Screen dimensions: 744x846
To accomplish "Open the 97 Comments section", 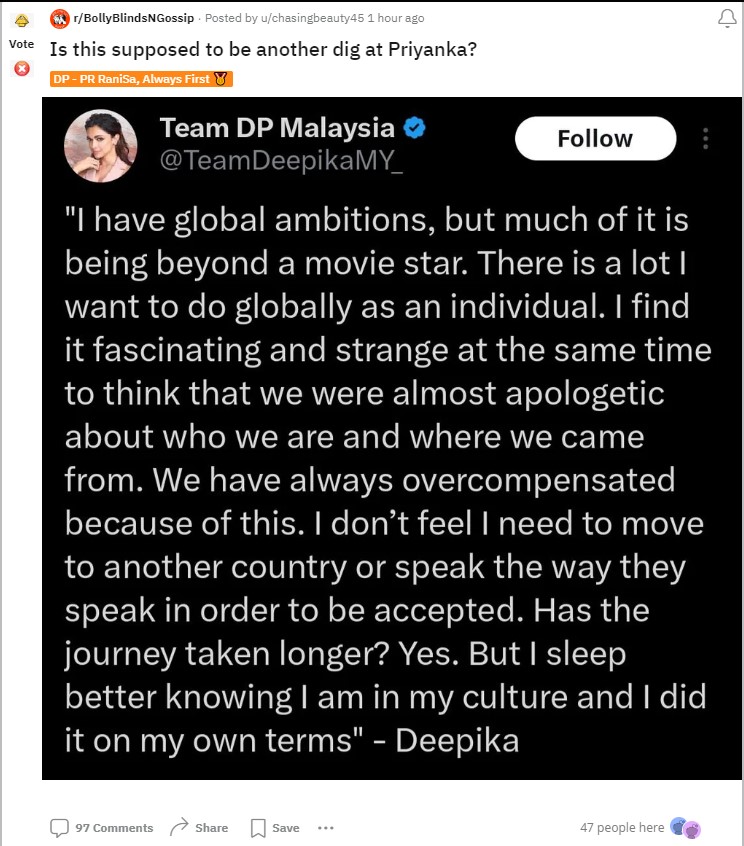I will point(102,827).
